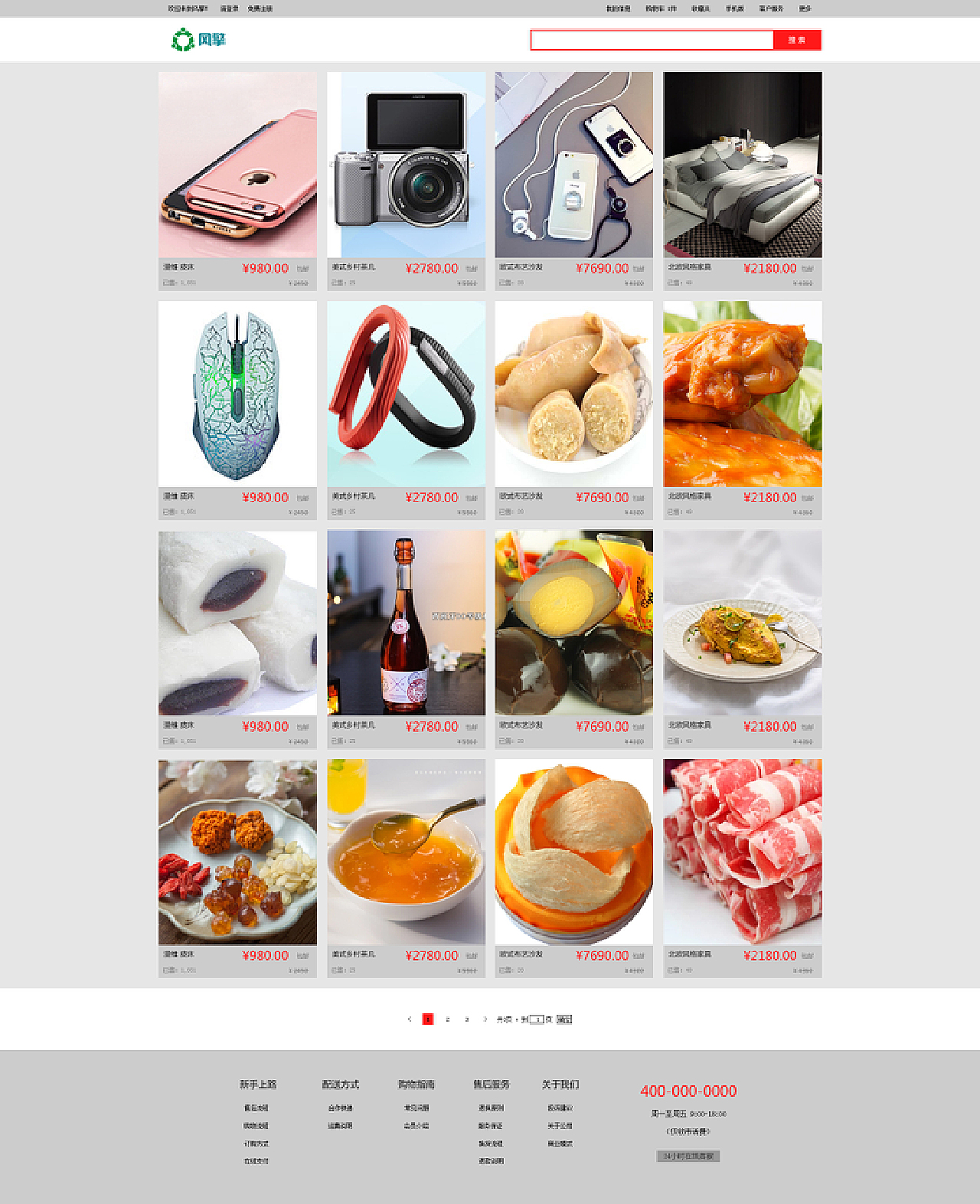Go to page 2 of results
The image size is (980, 1204).
447,1019
